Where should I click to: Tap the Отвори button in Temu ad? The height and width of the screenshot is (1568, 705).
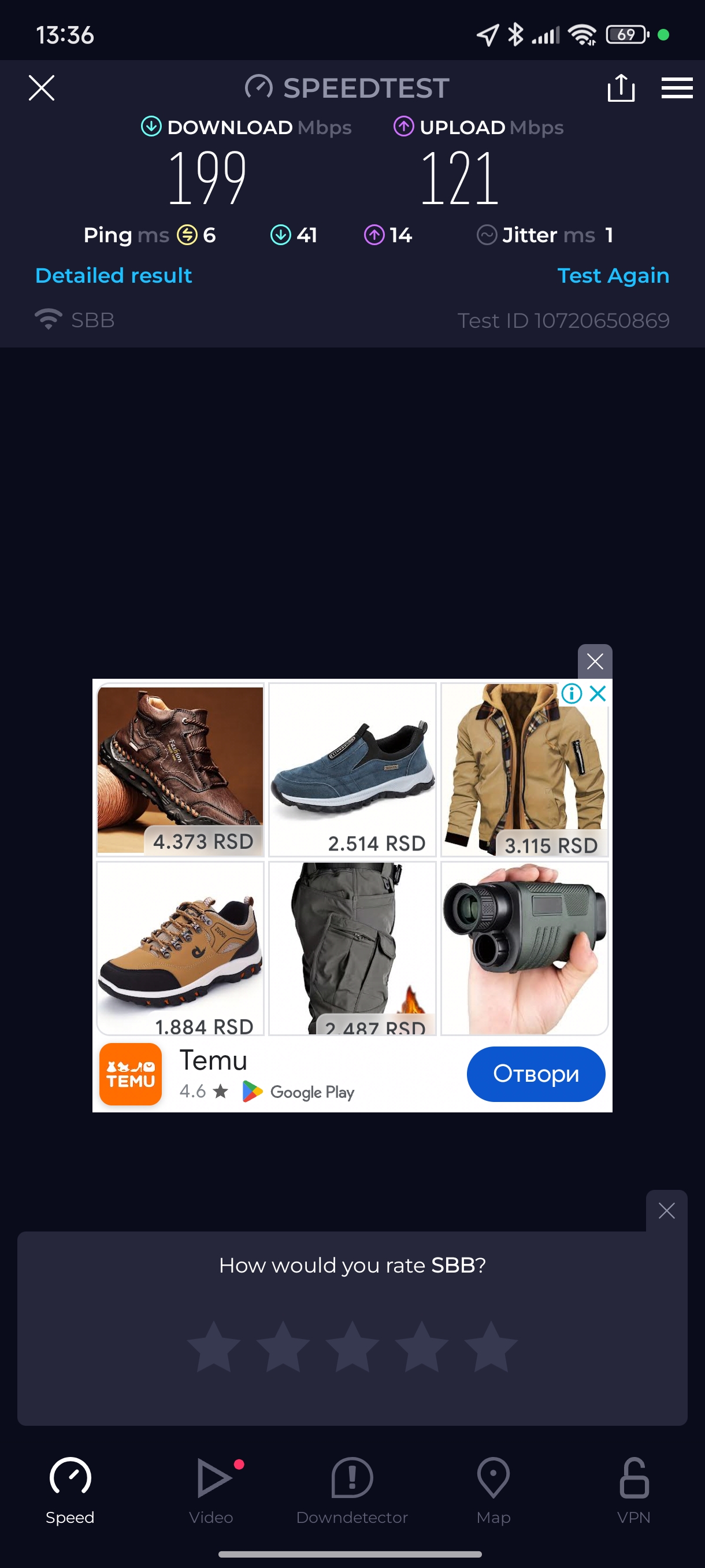click(x=535, y=1074)
